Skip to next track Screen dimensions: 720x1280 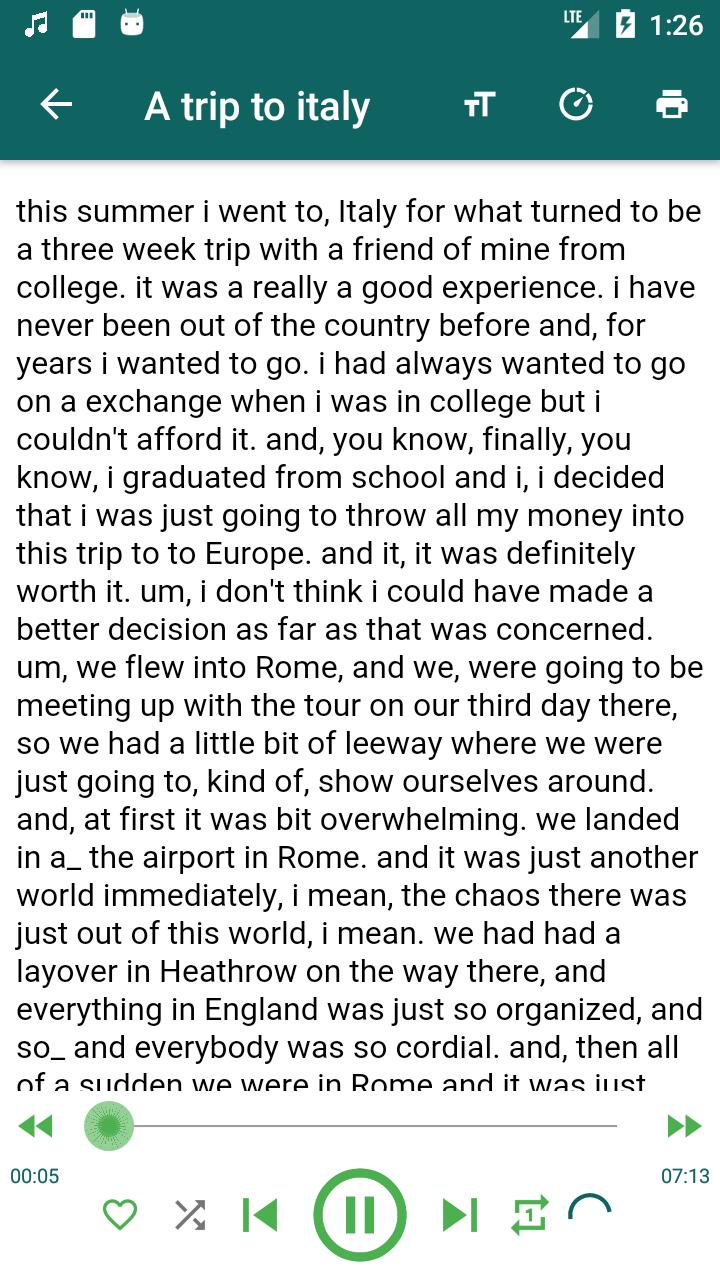[x=460, y=1215]
